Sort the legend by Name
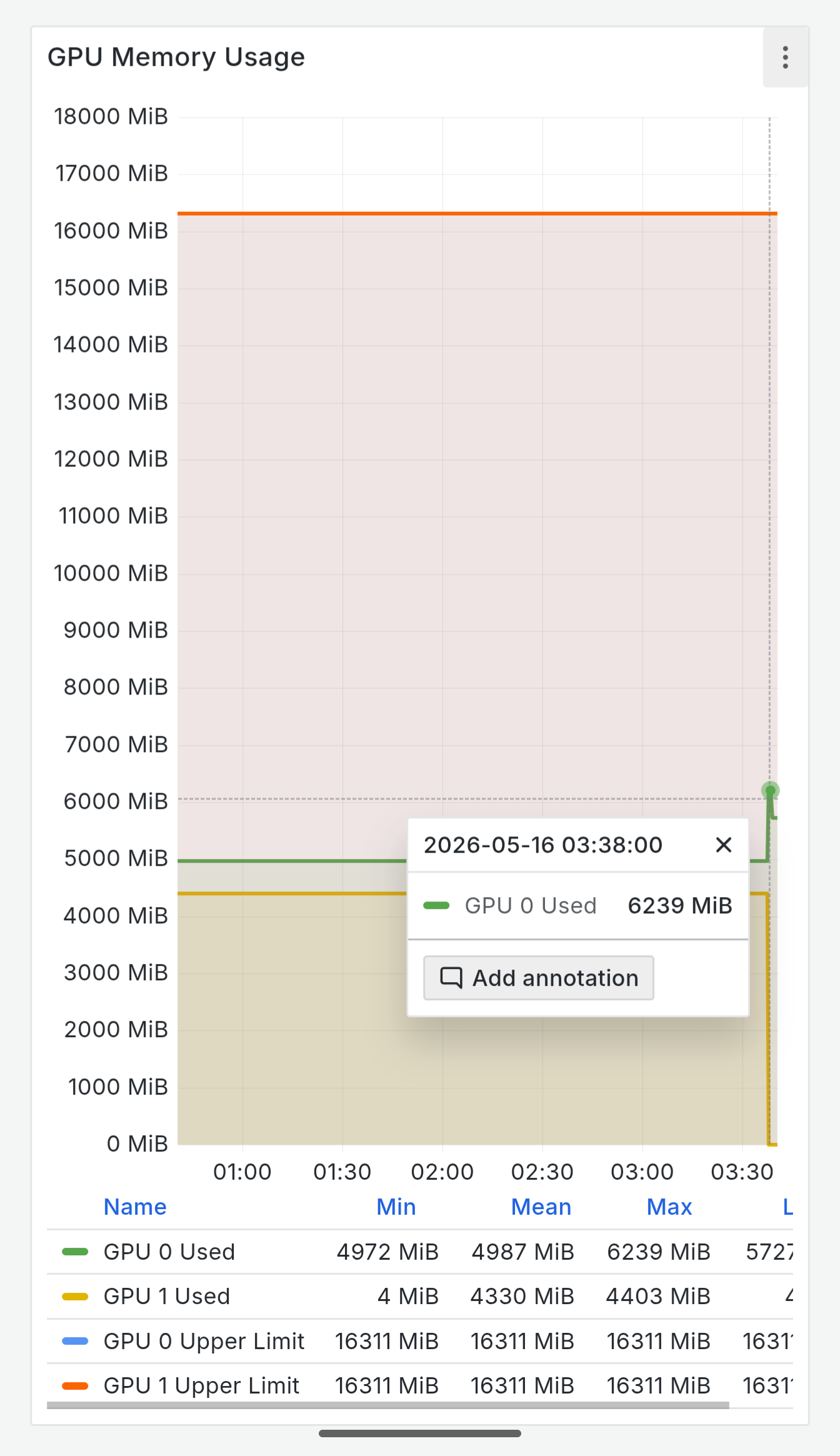This screenshot has width=840, height=1456. click(135, 1207)
